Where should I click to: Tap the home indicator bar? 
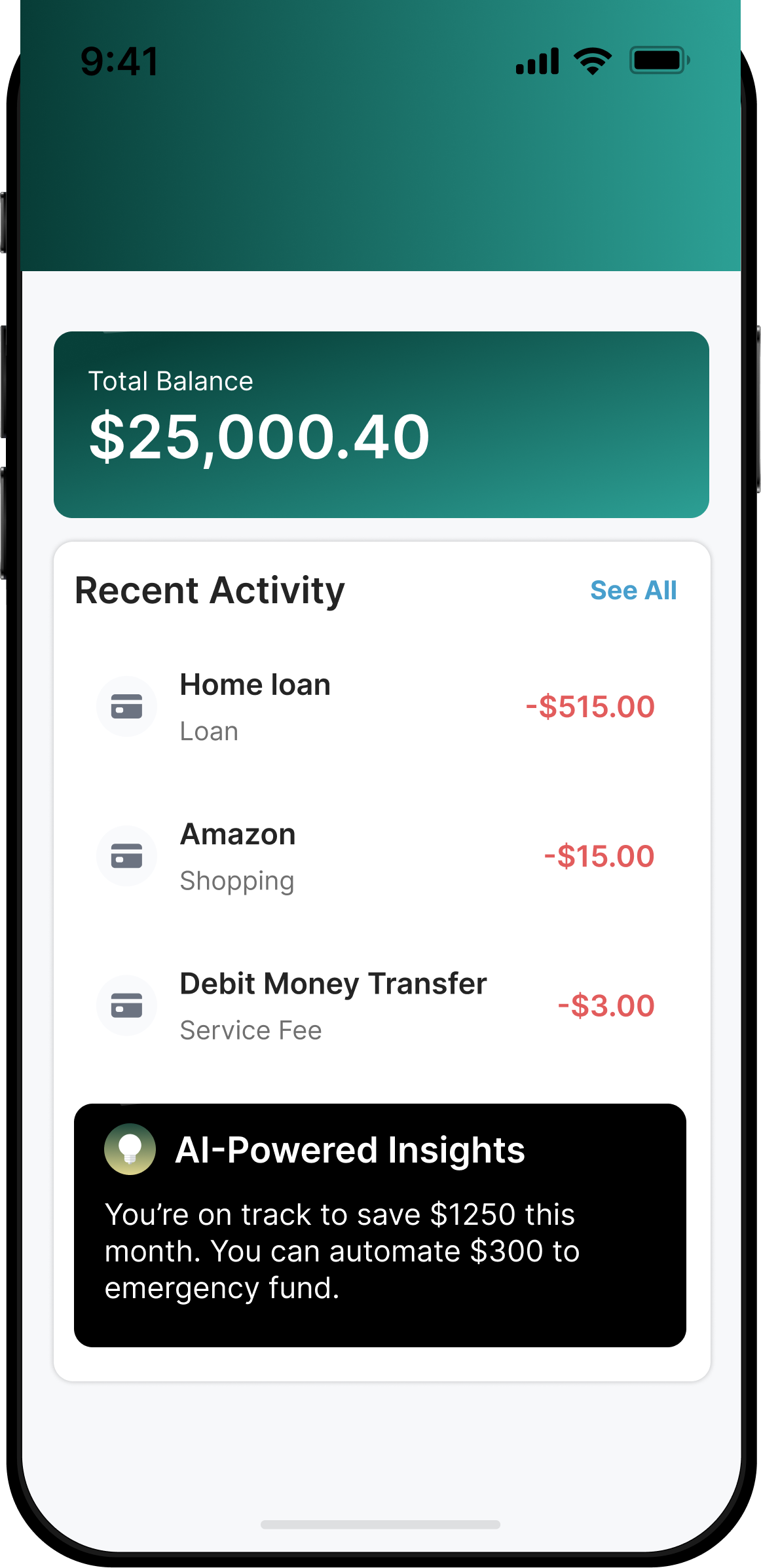[380, 1523]
